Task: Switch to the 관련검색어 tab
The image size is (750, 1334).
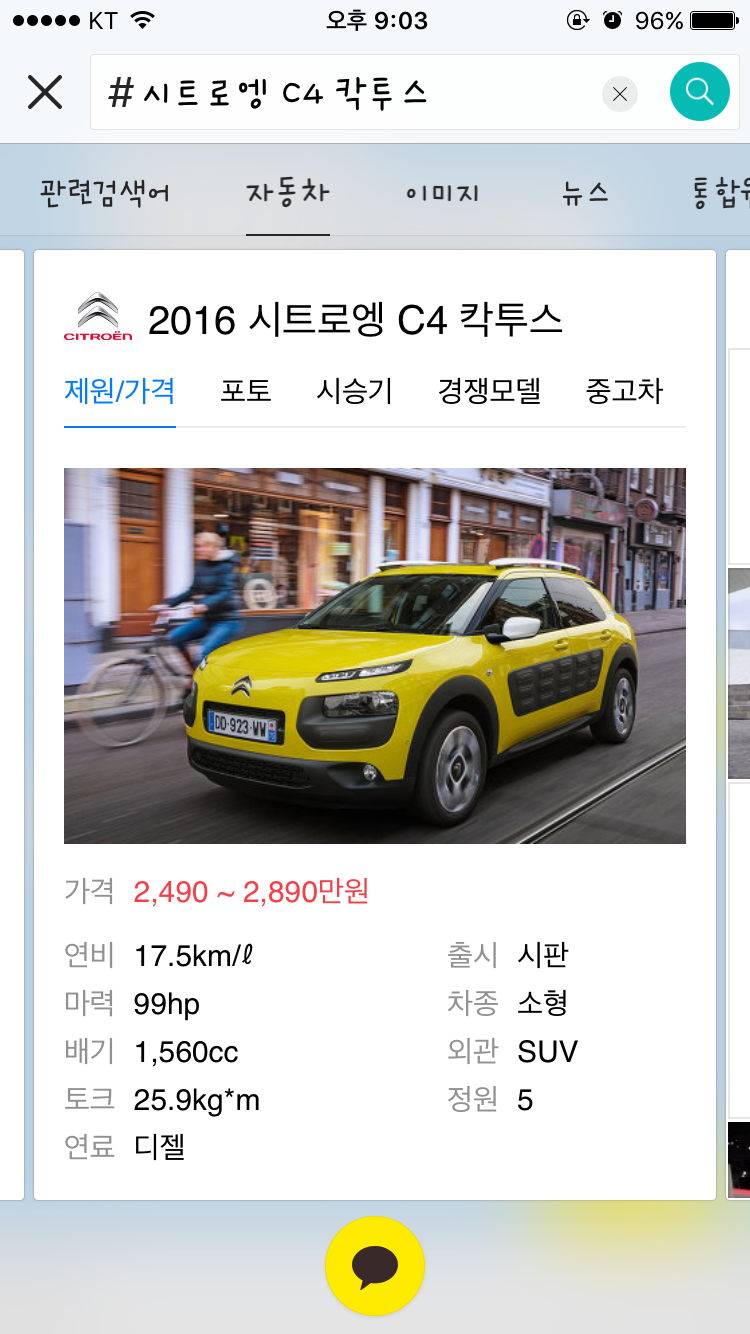Action: tap(105, 192)
